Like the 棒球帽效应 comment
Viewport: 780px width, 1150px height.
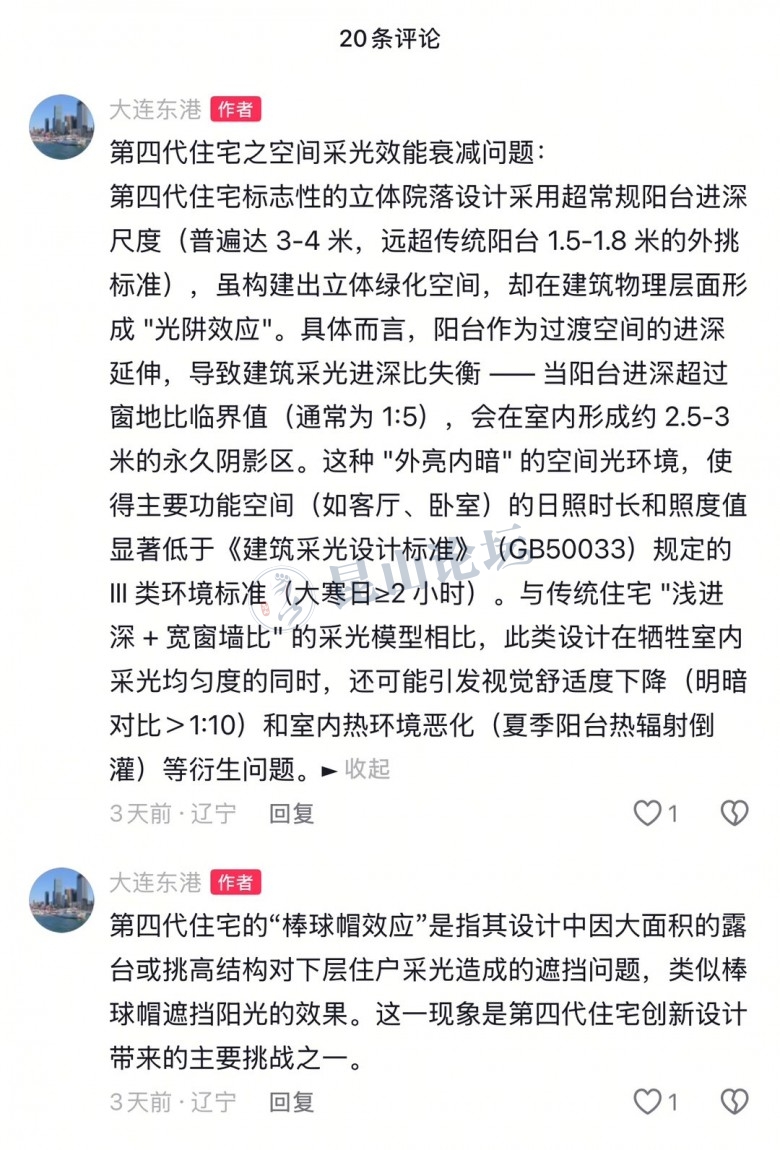[648, 1102]
